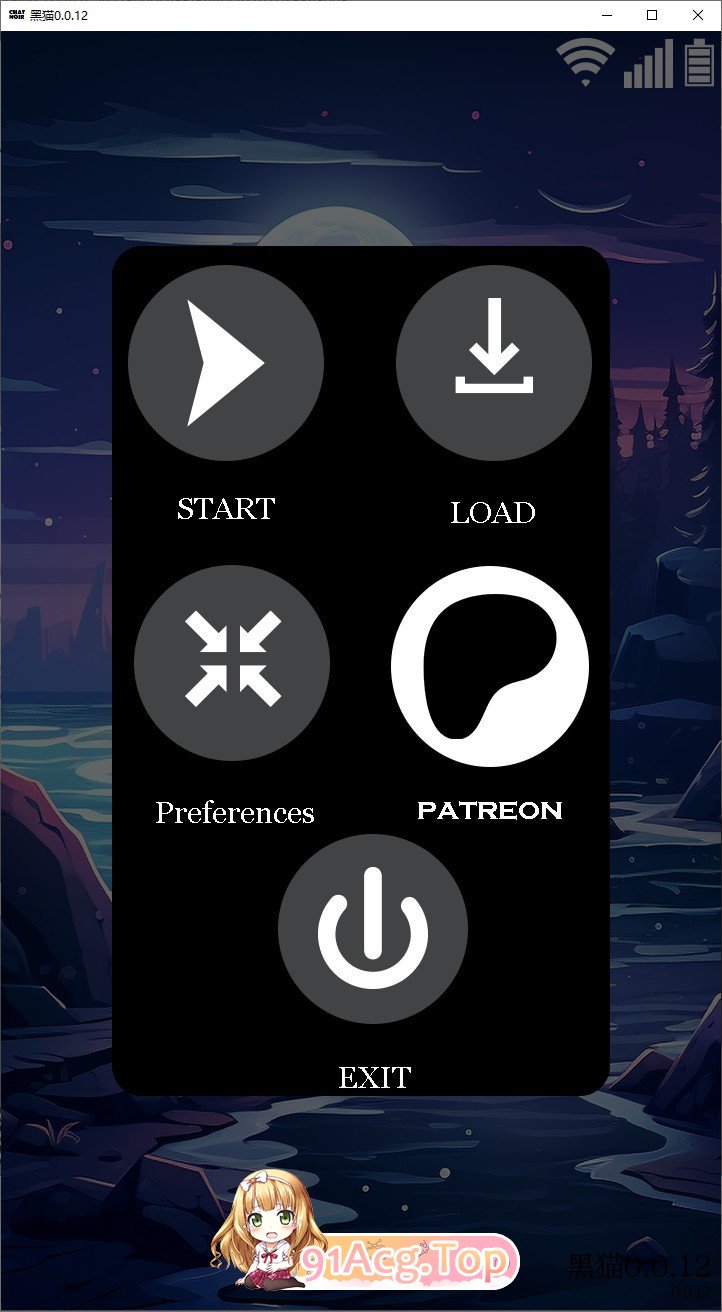Close the window
The width and height of the screenshot is (722, 1312).
(x=698, y=15)
